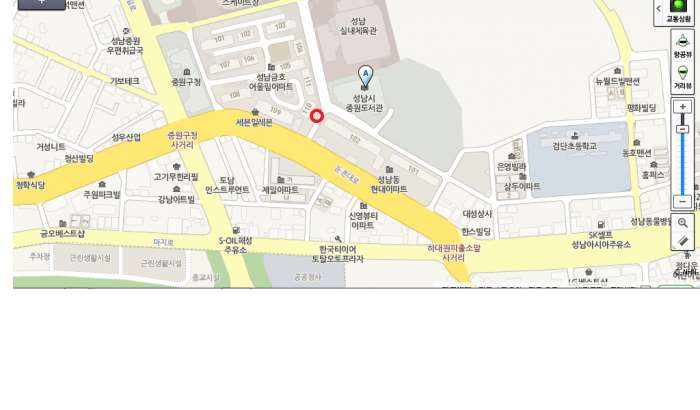The image size is (700, 410).
Task: Open street view mode
Action: (x=683, y=76)
